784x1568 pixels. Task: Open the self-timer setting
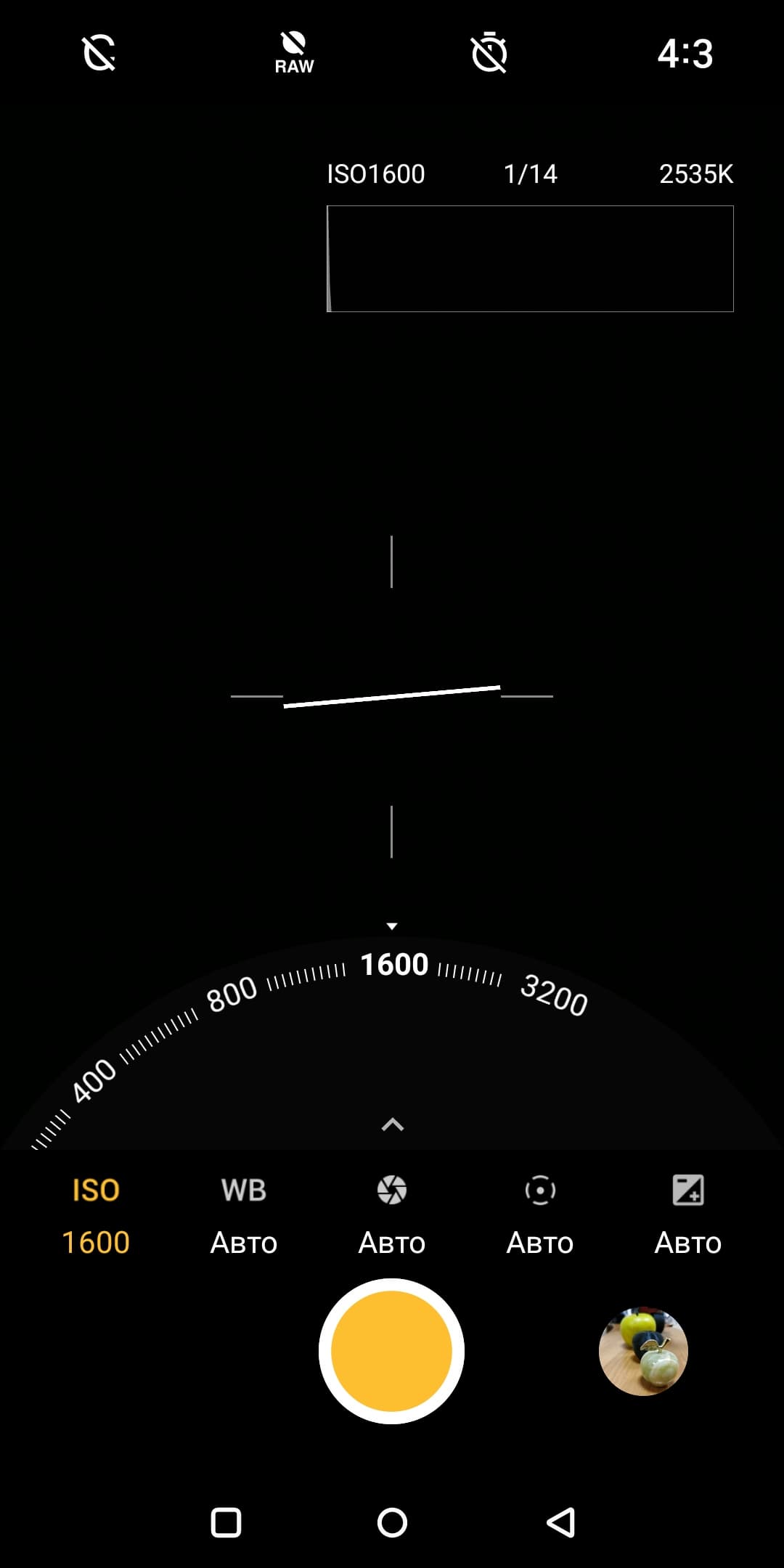[x=489, y=54]
